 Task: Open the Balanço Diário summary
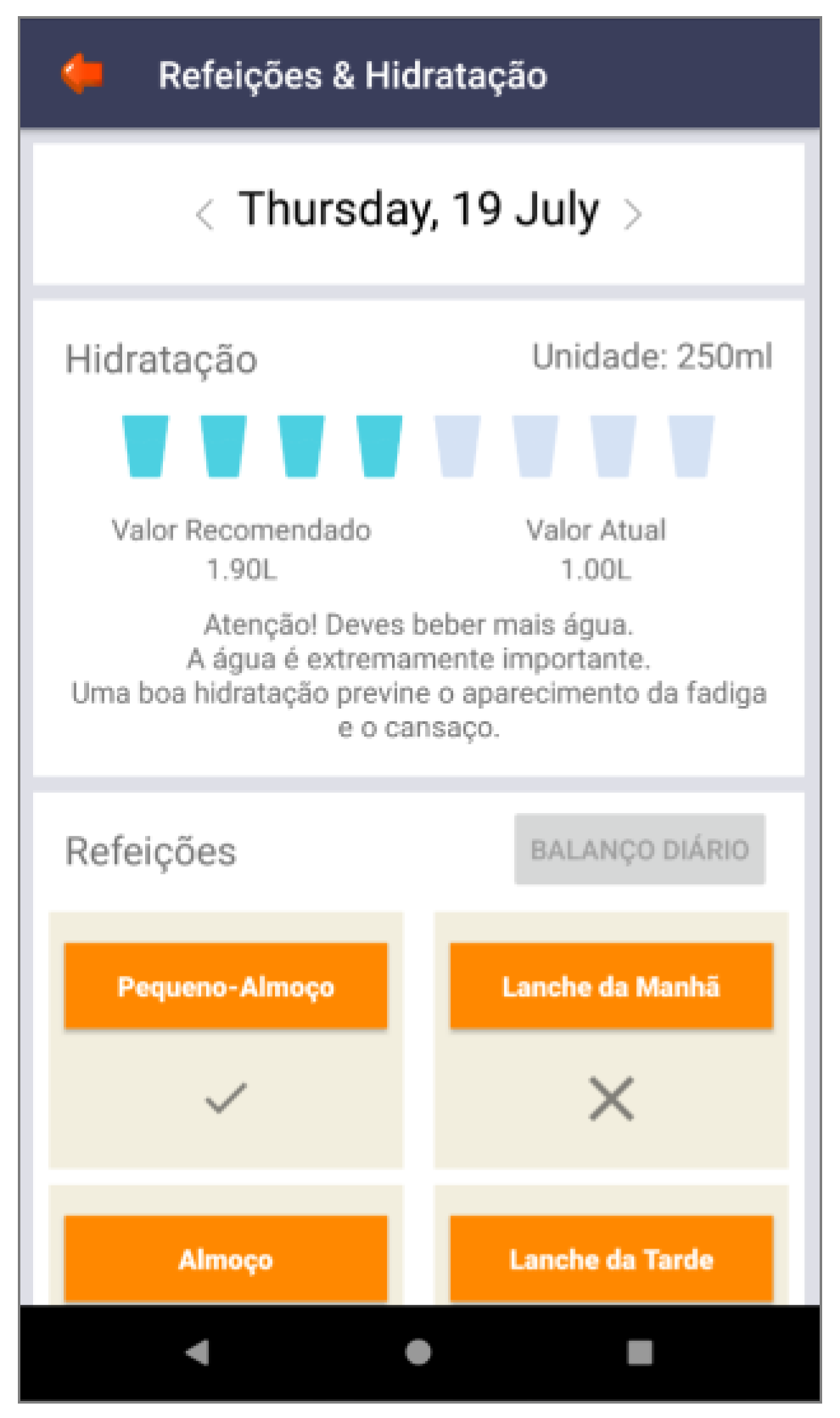click(x=639, y=849)
